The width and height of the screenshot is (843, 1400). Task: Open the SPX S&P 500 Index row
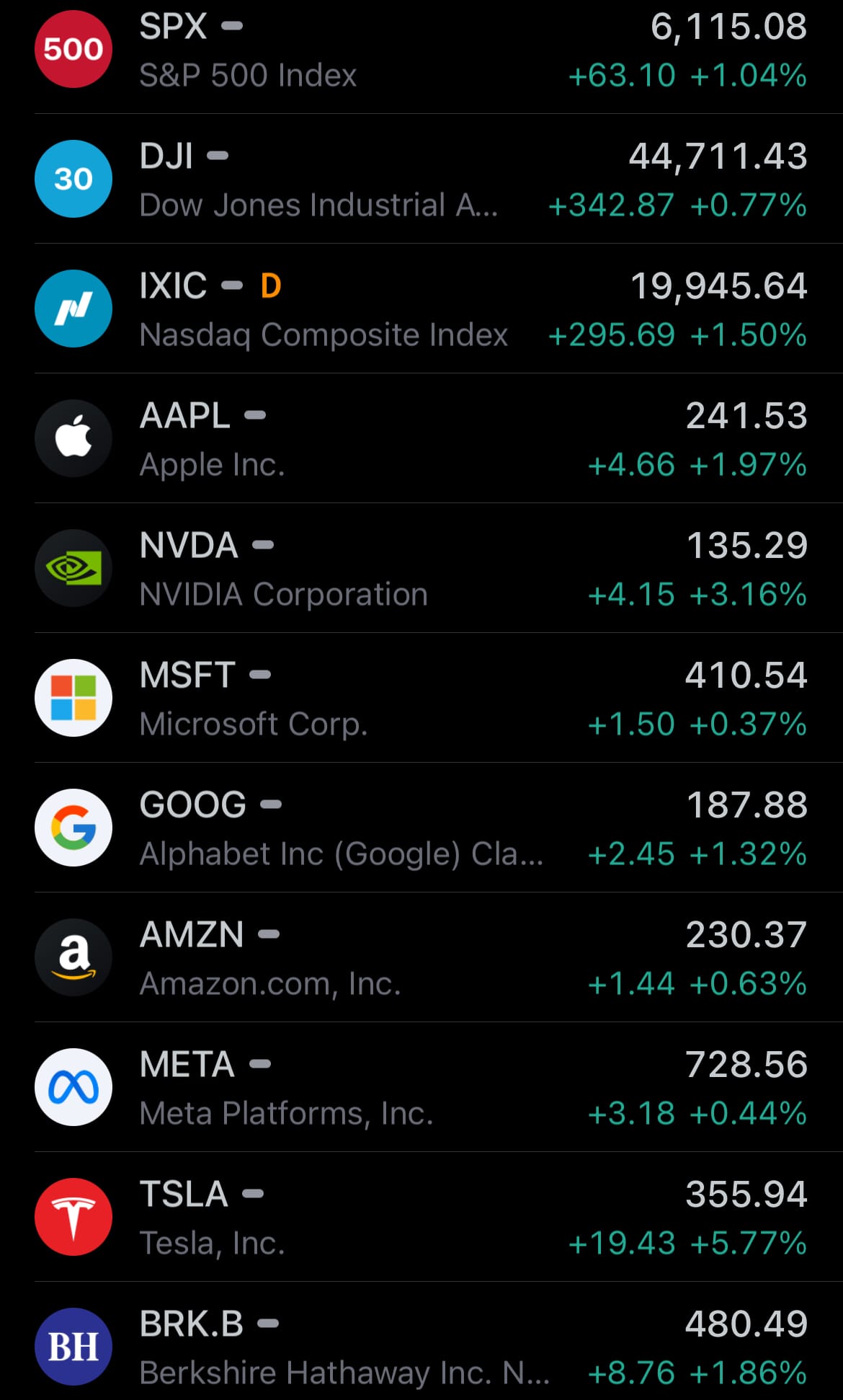421,50
